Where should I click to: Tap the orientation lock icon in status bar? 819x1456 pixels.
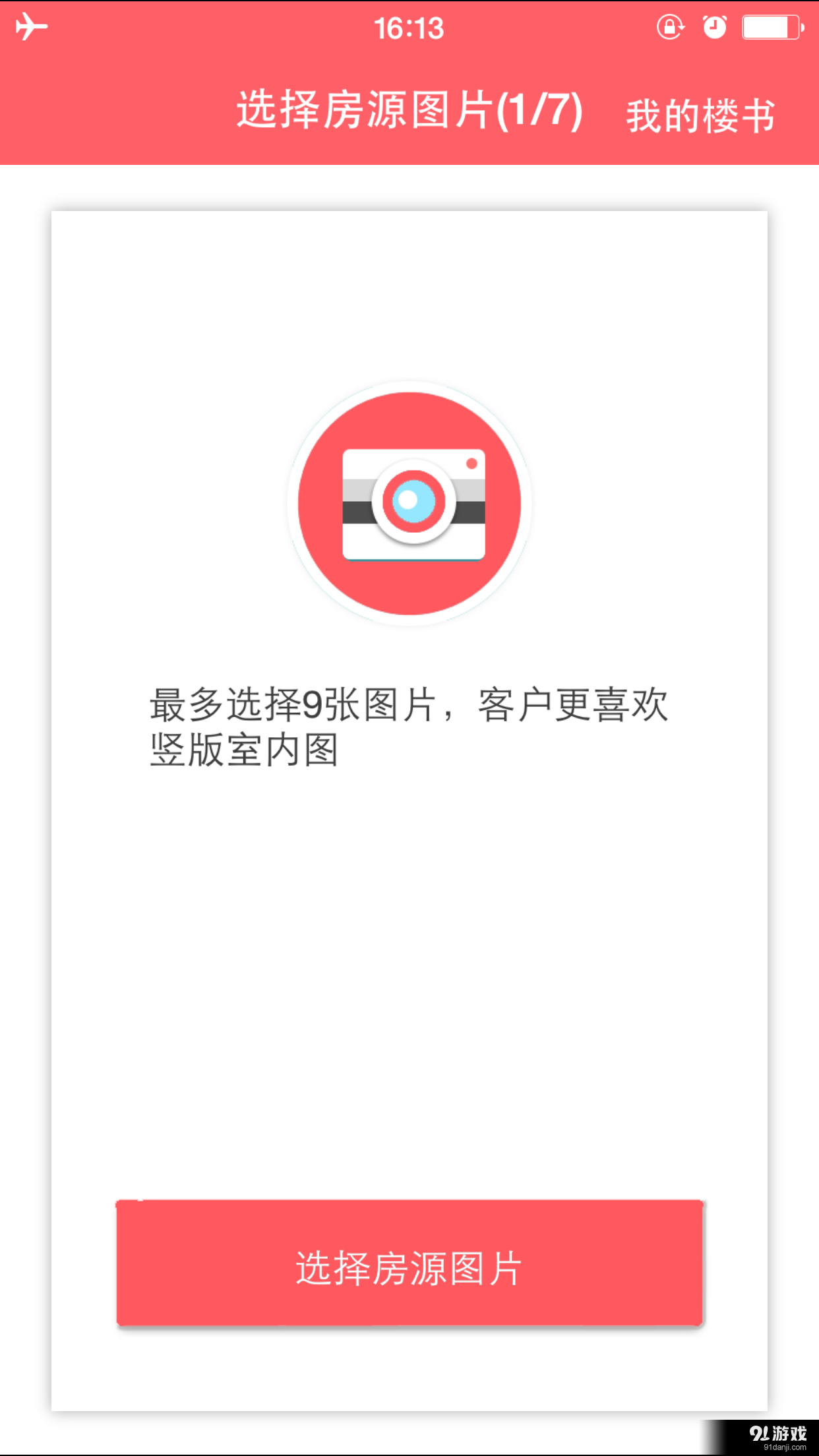click(x=670, y=28)
